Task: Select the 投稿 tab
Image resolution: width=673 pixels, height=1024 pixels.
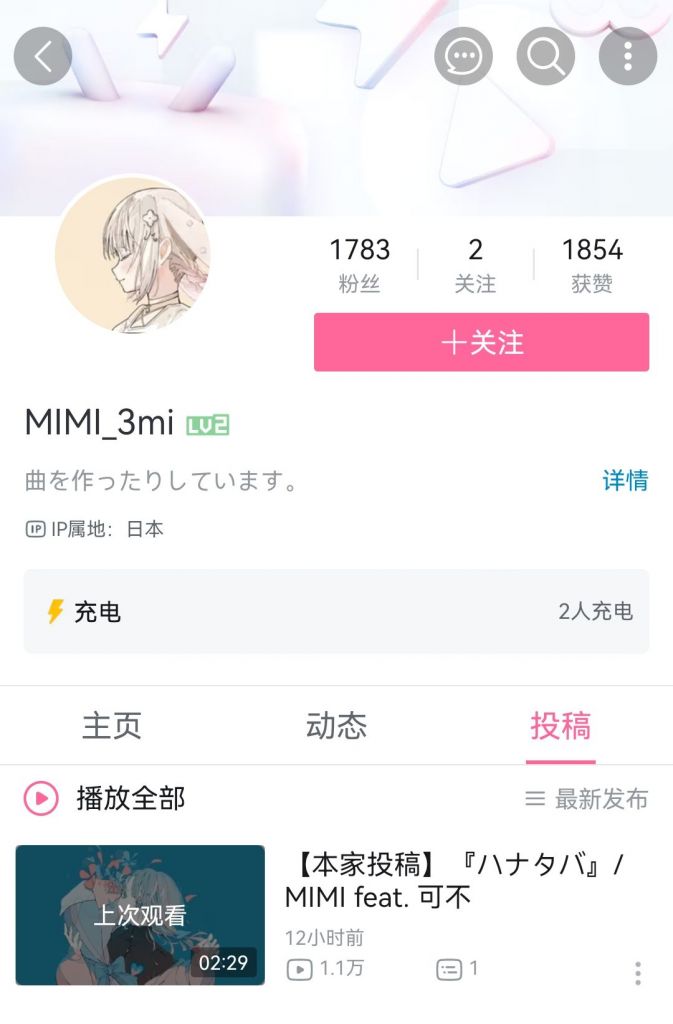Action: [561, 726]
